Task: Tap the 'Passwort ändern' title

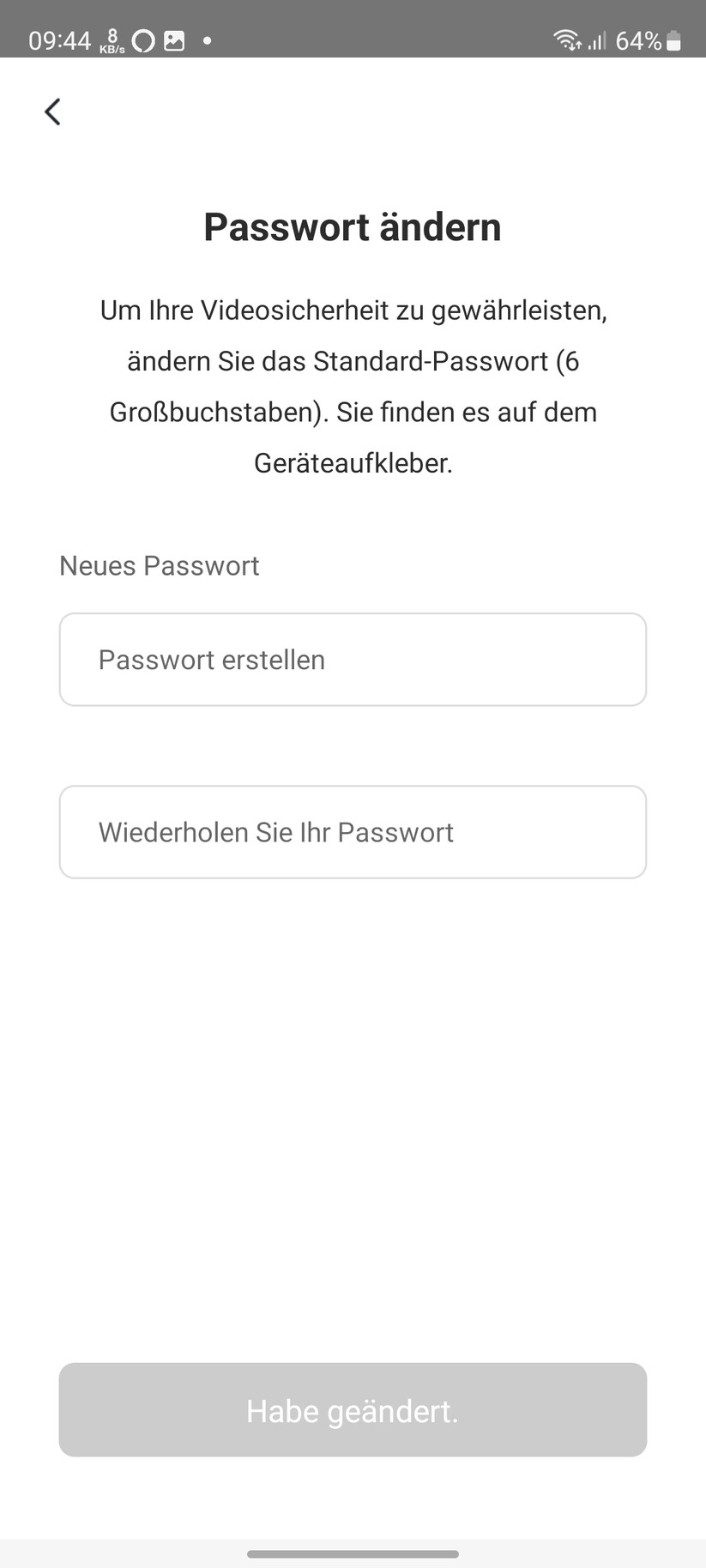Action: 352,226
